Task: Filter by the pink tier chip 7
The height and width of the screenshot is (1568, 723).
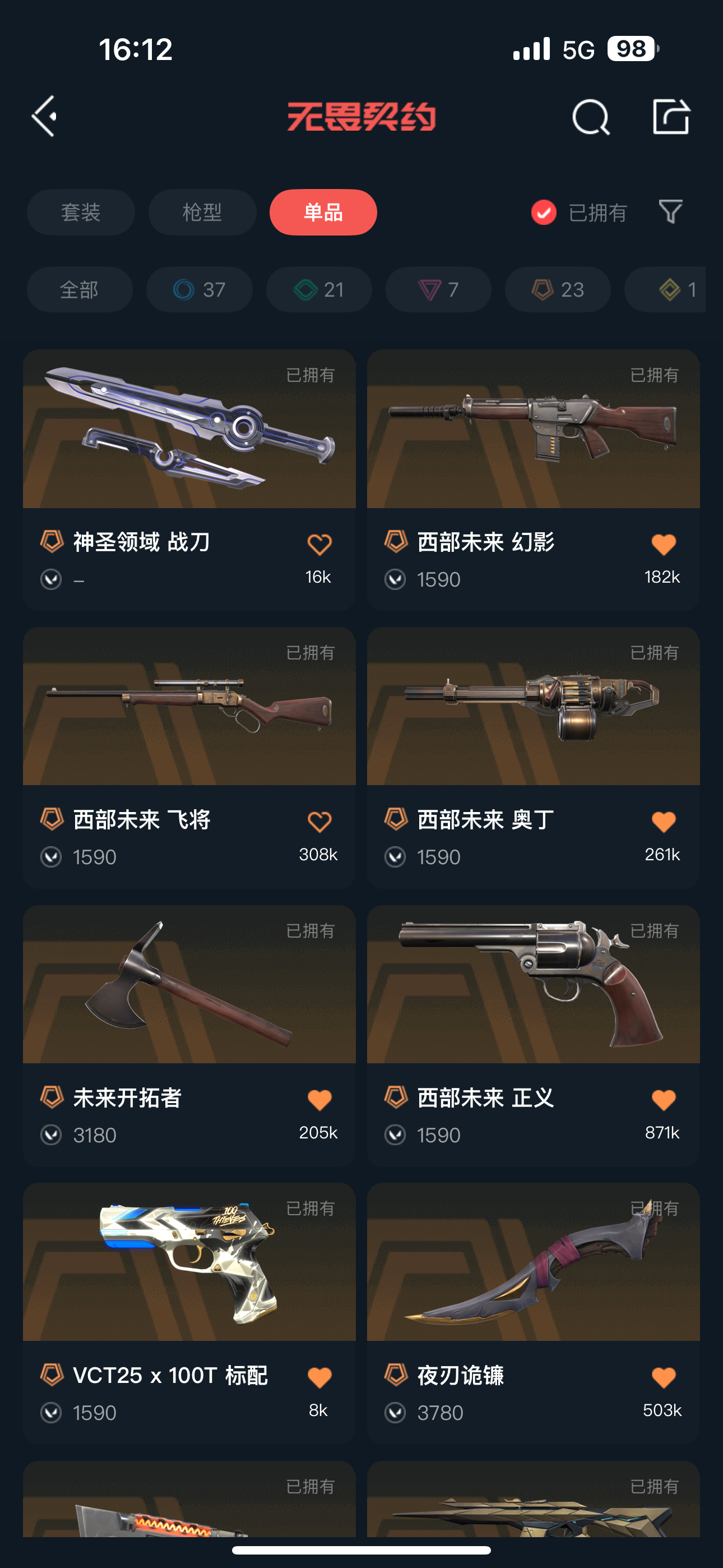Action: tap(438, 290)
